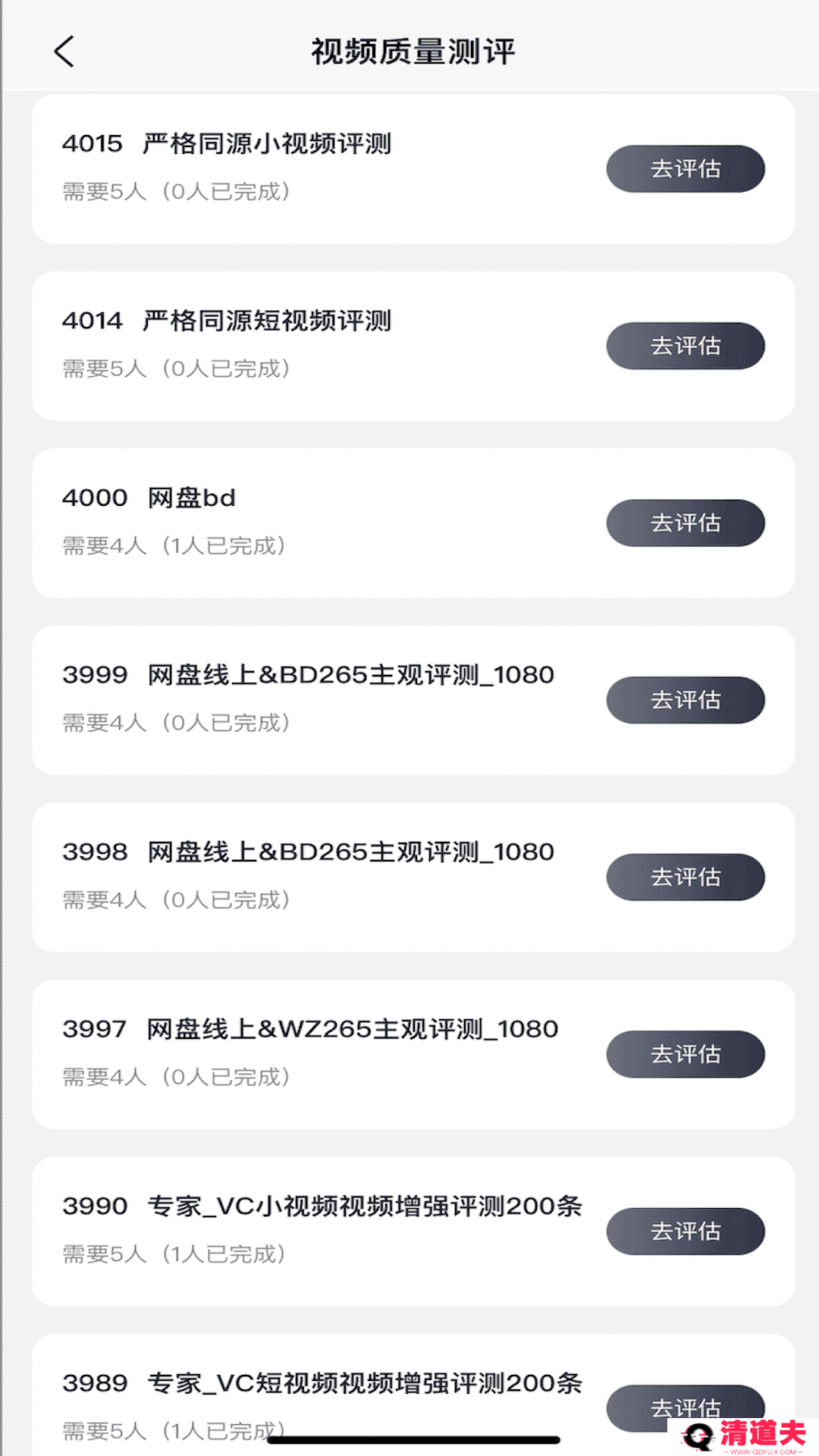Go back from the 视频质量测评 page
Image resolution: width=819 pixels, height=1456 pixels.
64,52
